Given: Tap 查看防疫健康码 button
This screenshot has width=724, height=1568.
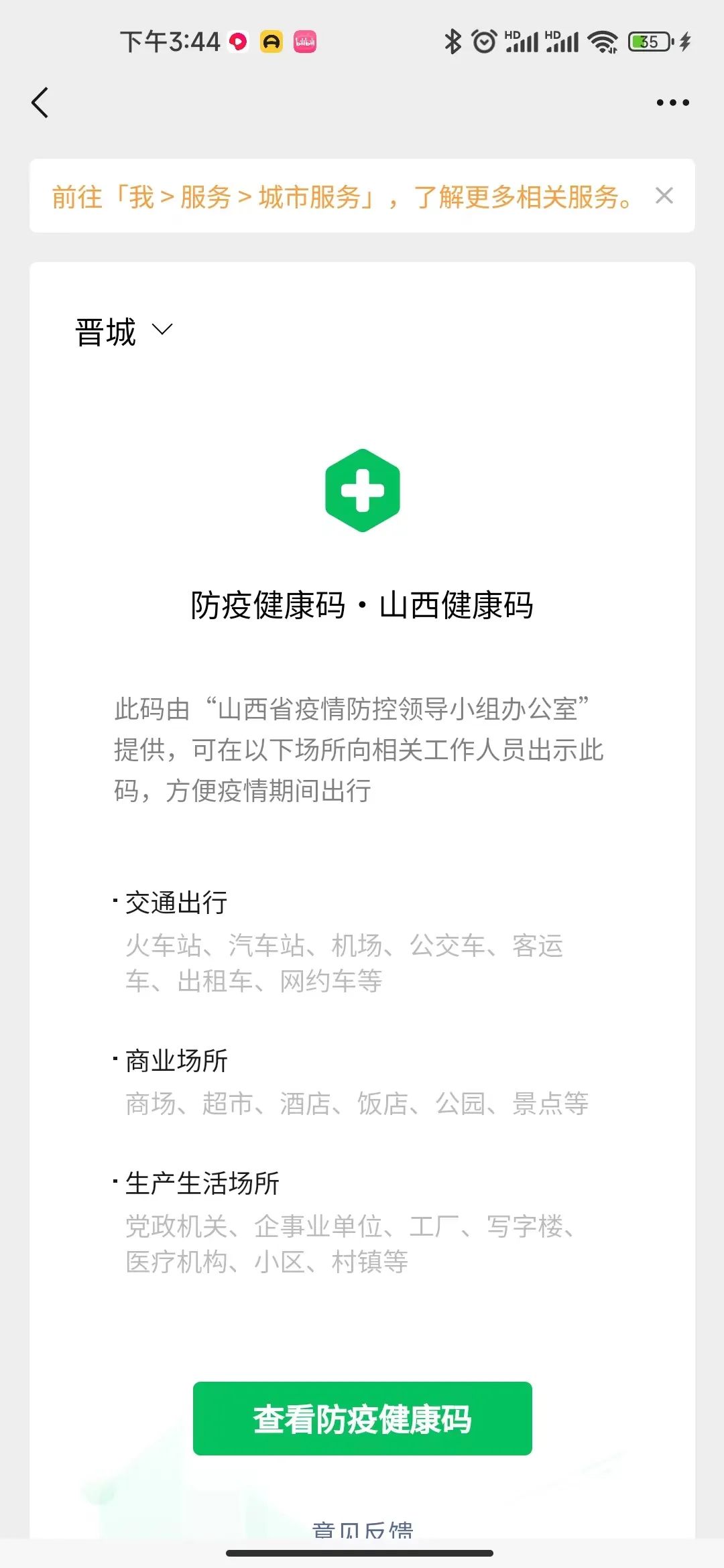Looking at the screenshot, I should point(362,1418).
